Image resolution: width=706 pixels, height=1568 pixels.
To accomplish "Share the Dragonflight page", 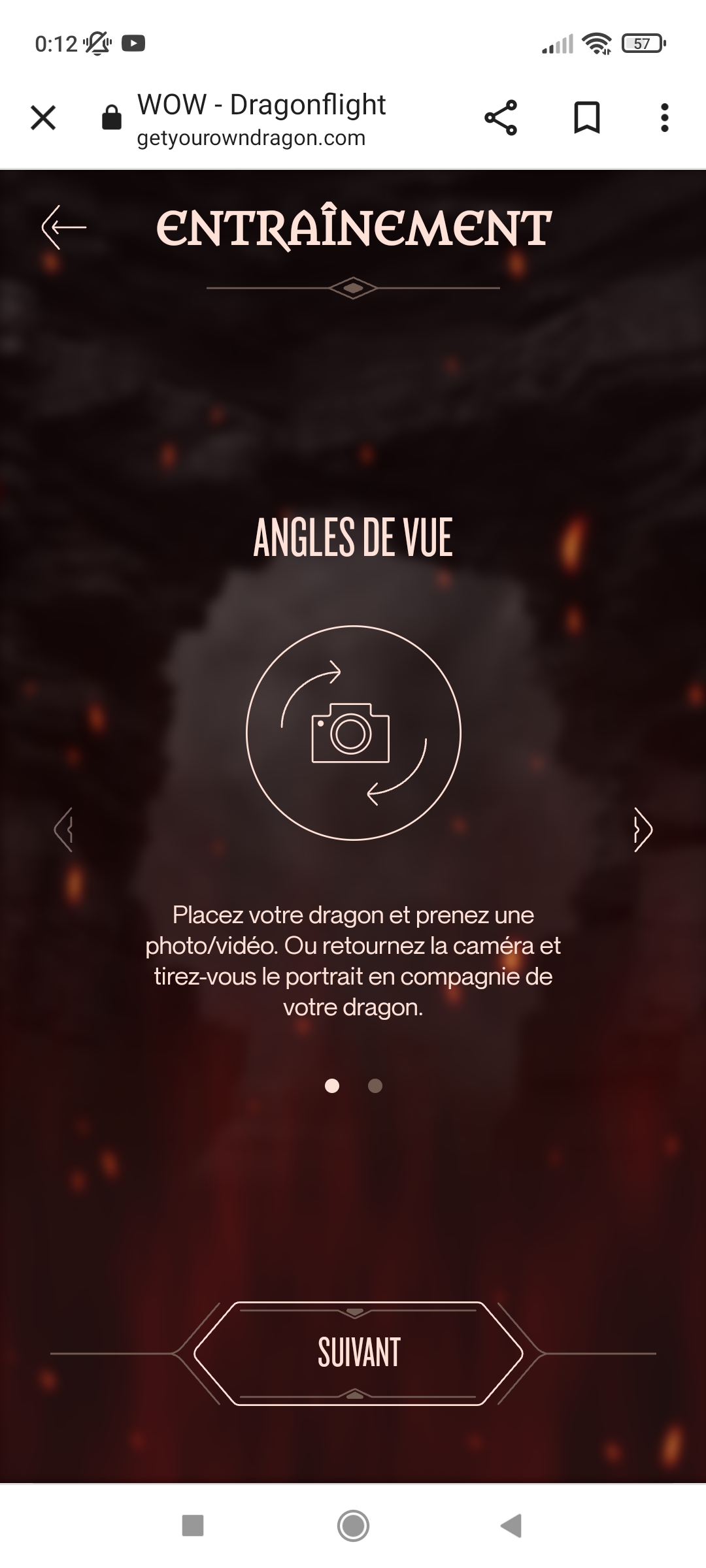I will coord(501,118).
